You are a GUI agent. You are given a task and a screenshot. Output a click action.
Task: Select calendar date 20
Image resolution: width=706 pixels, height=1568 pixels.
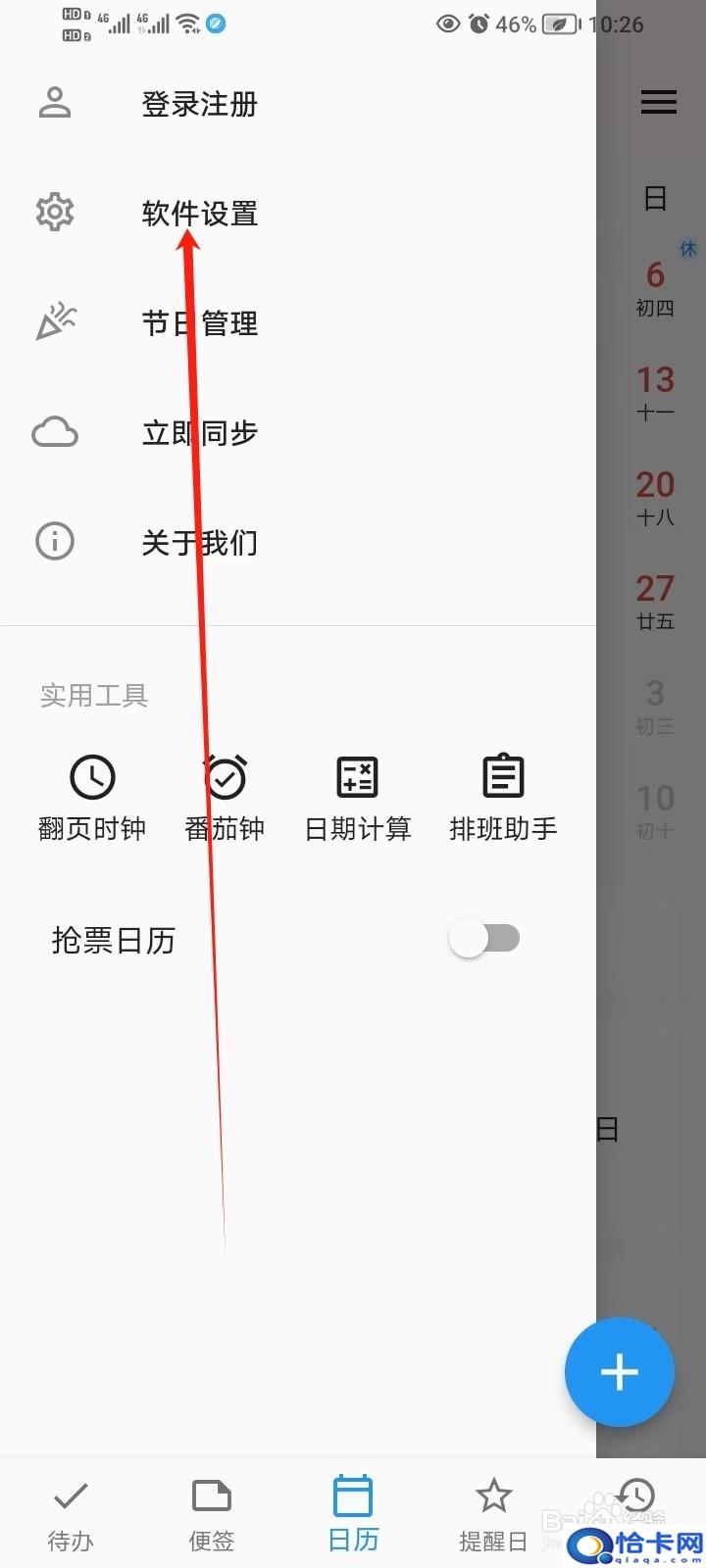click(x=655, y=497)
